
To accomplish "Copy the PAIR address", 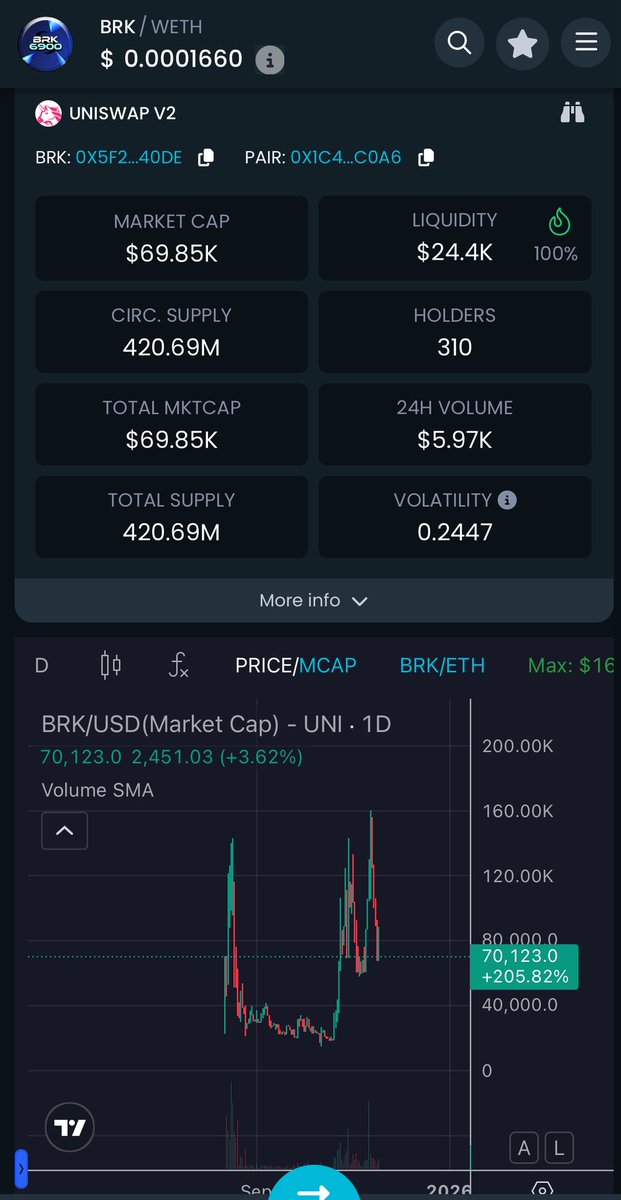I will point(425,157).
